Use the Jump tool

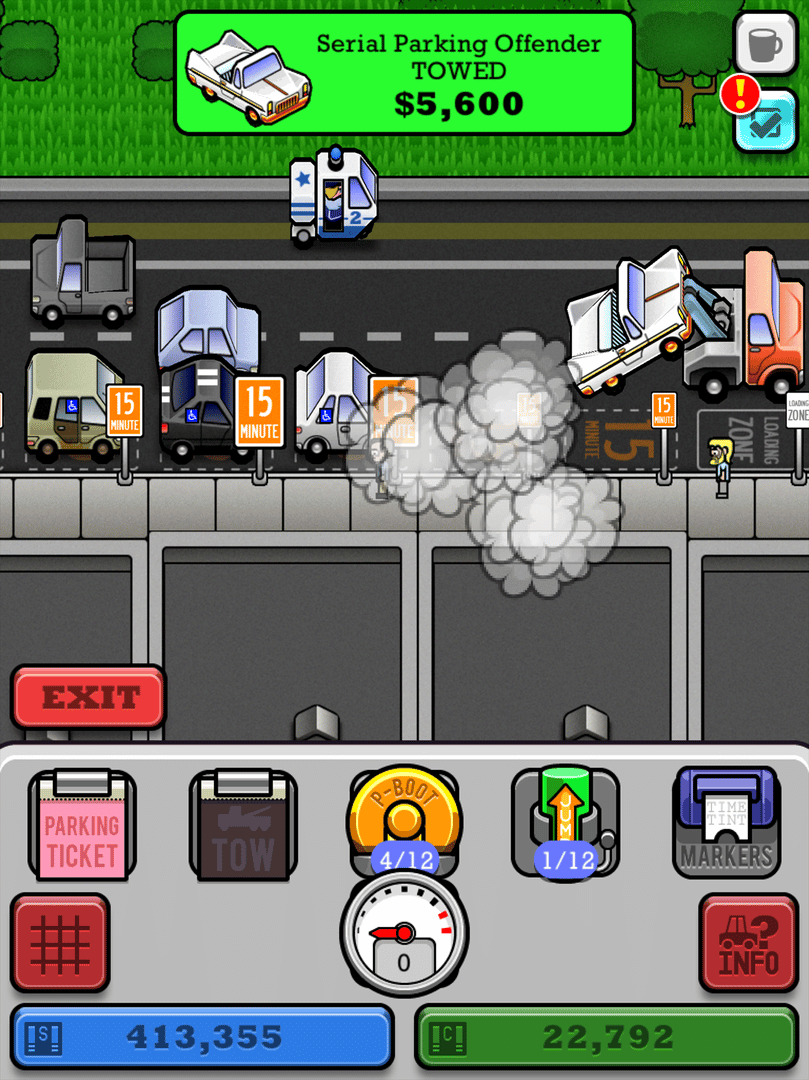[565, 822]
